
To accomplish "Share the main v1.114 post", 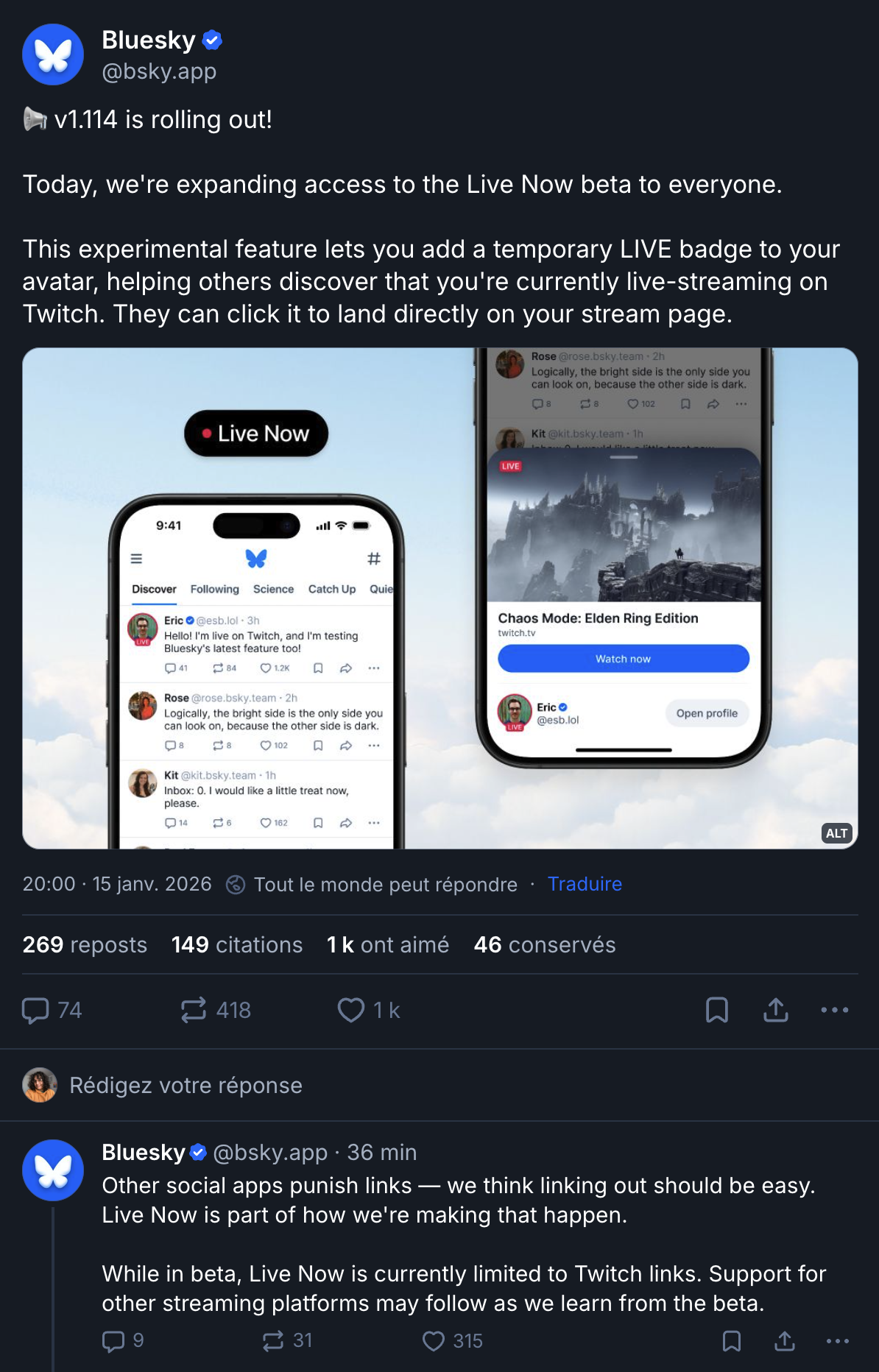I will click(x=775, y=1010).
